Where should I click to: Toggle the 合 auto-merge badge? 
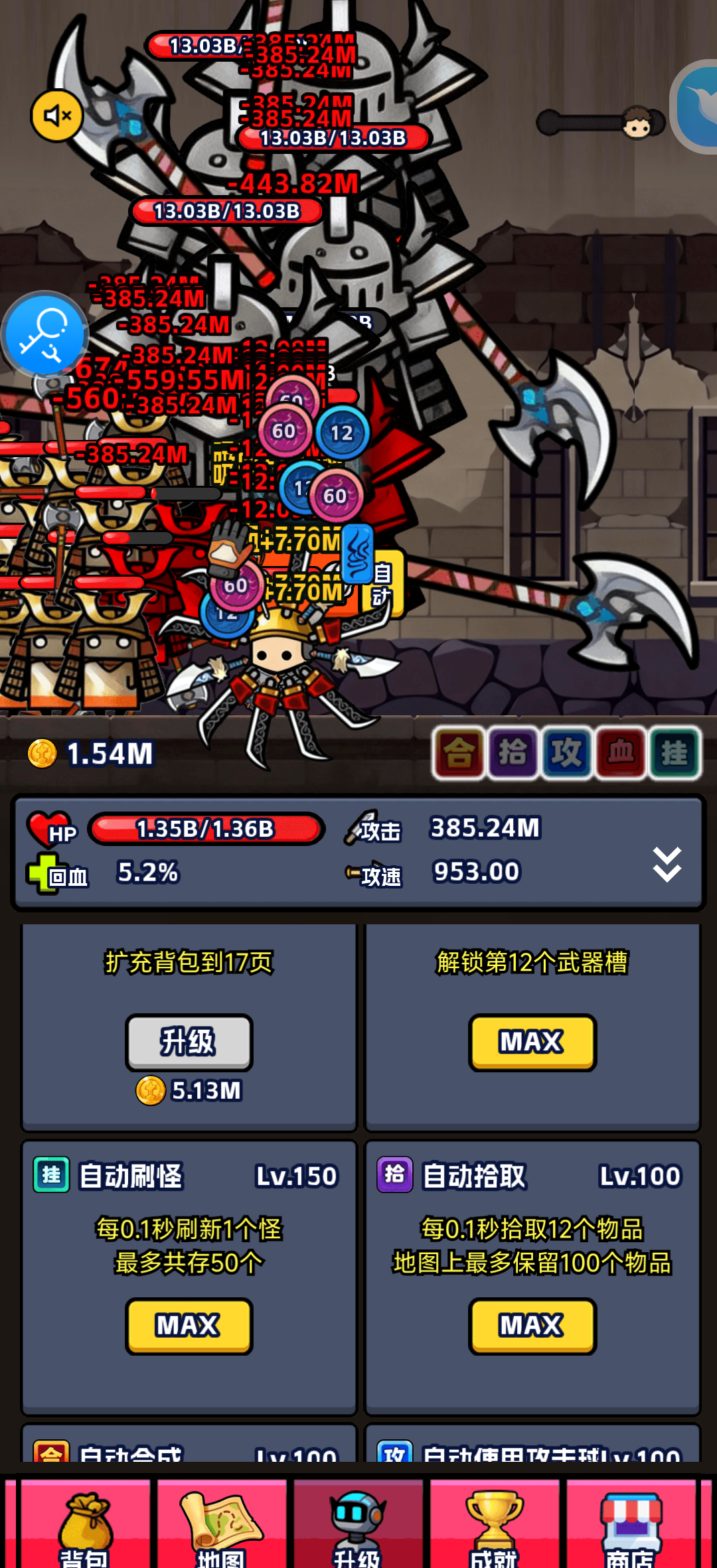(458, 752)
